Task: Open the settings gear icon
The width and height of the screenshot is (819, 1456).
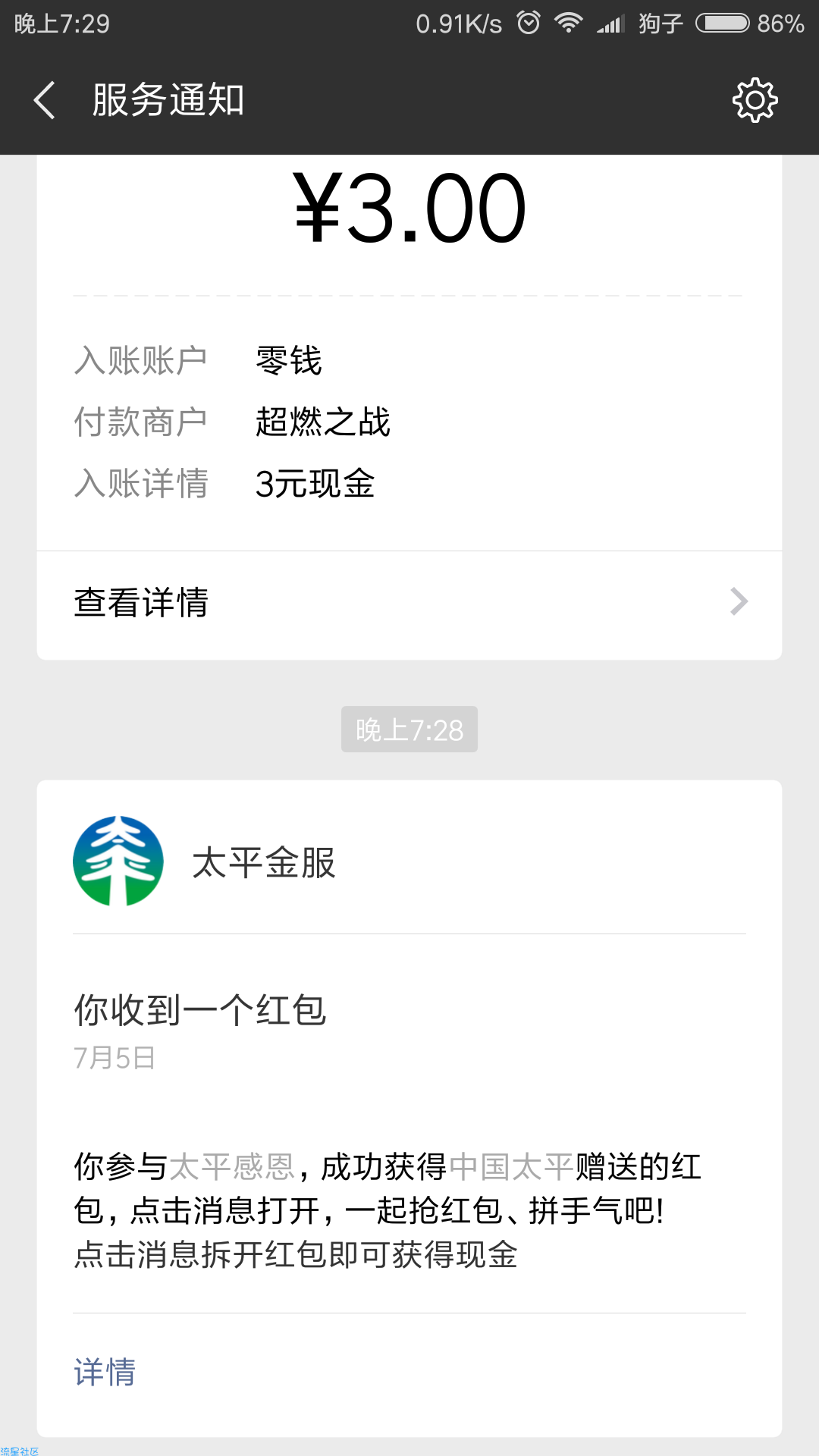Action: click(755, 100)
